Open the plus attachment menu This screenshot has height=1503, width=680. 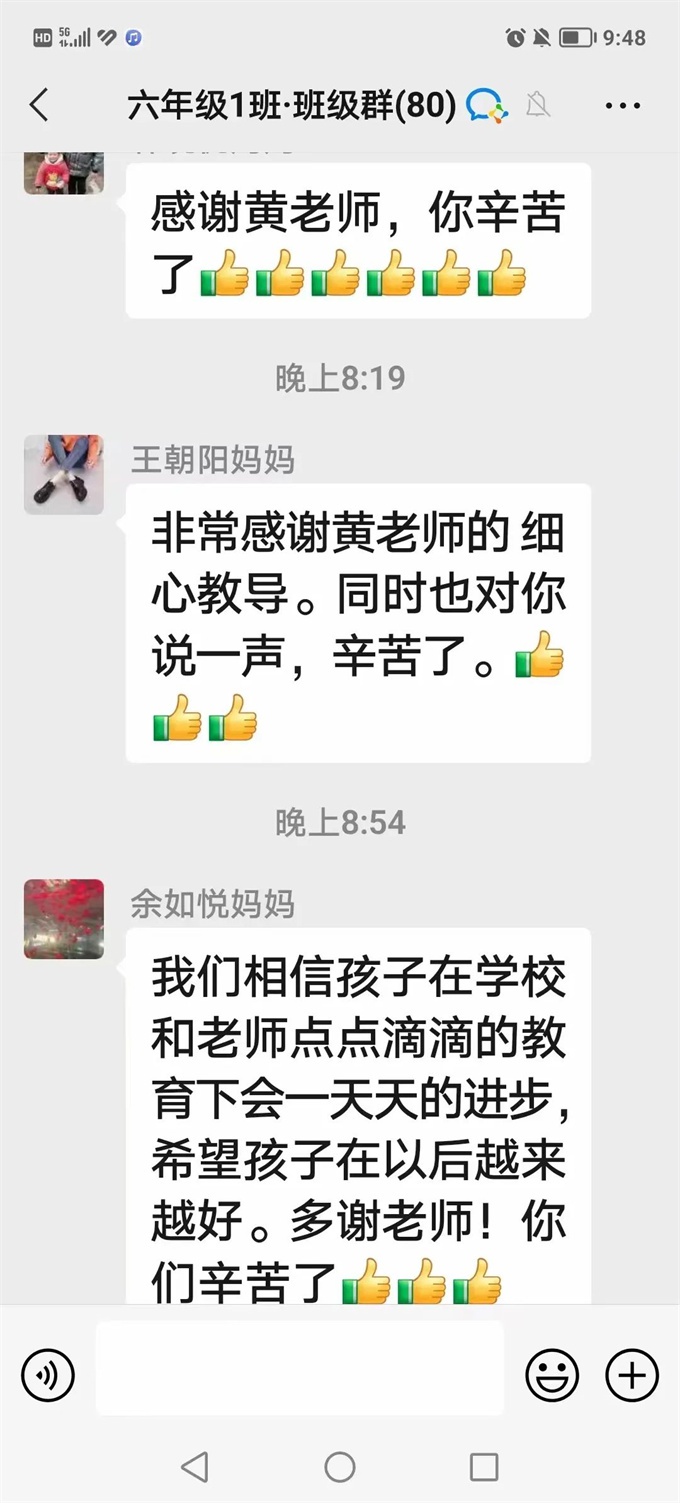coord(632,1375)
